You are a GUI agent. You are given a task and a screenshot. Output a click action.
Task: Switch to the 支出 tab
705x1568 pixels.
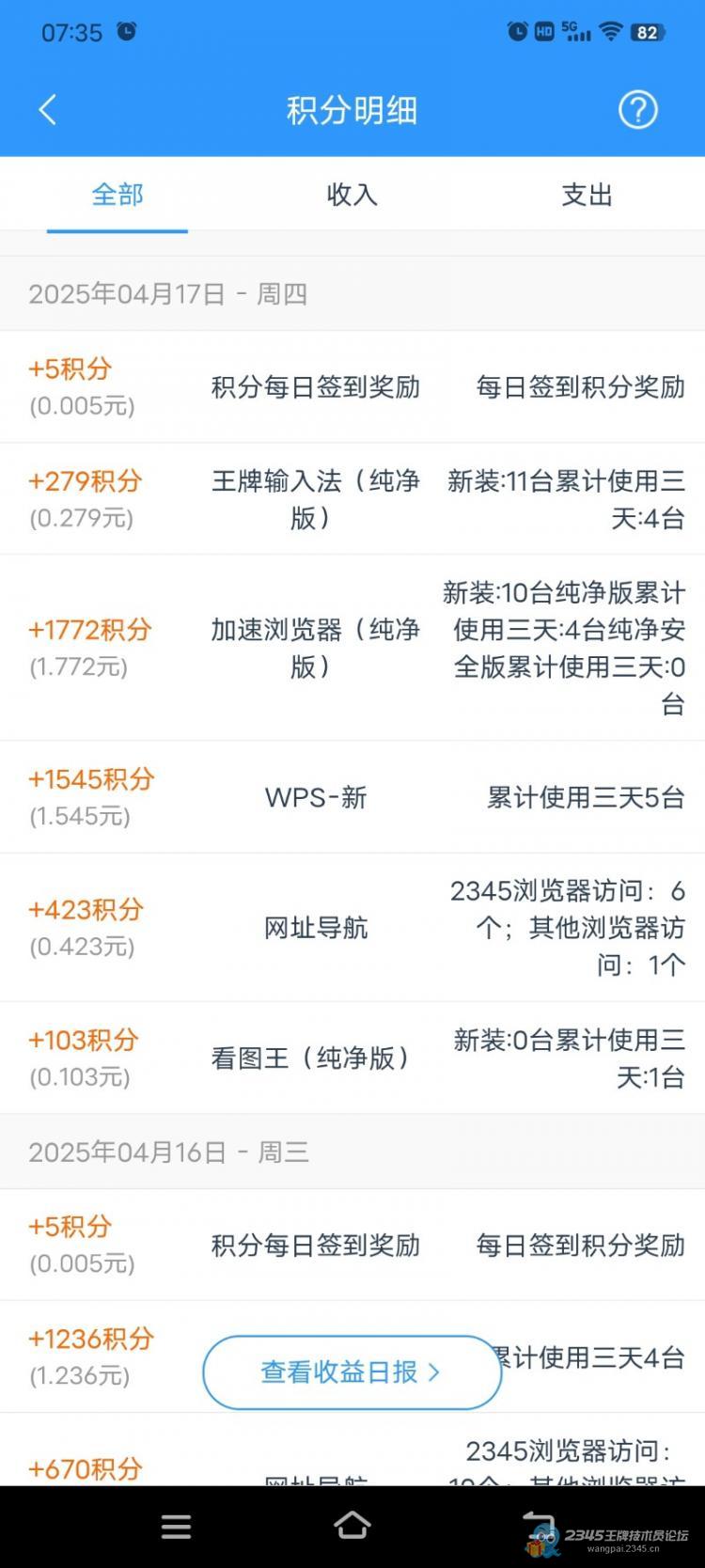pyautogui.click(x=587, y=195)
